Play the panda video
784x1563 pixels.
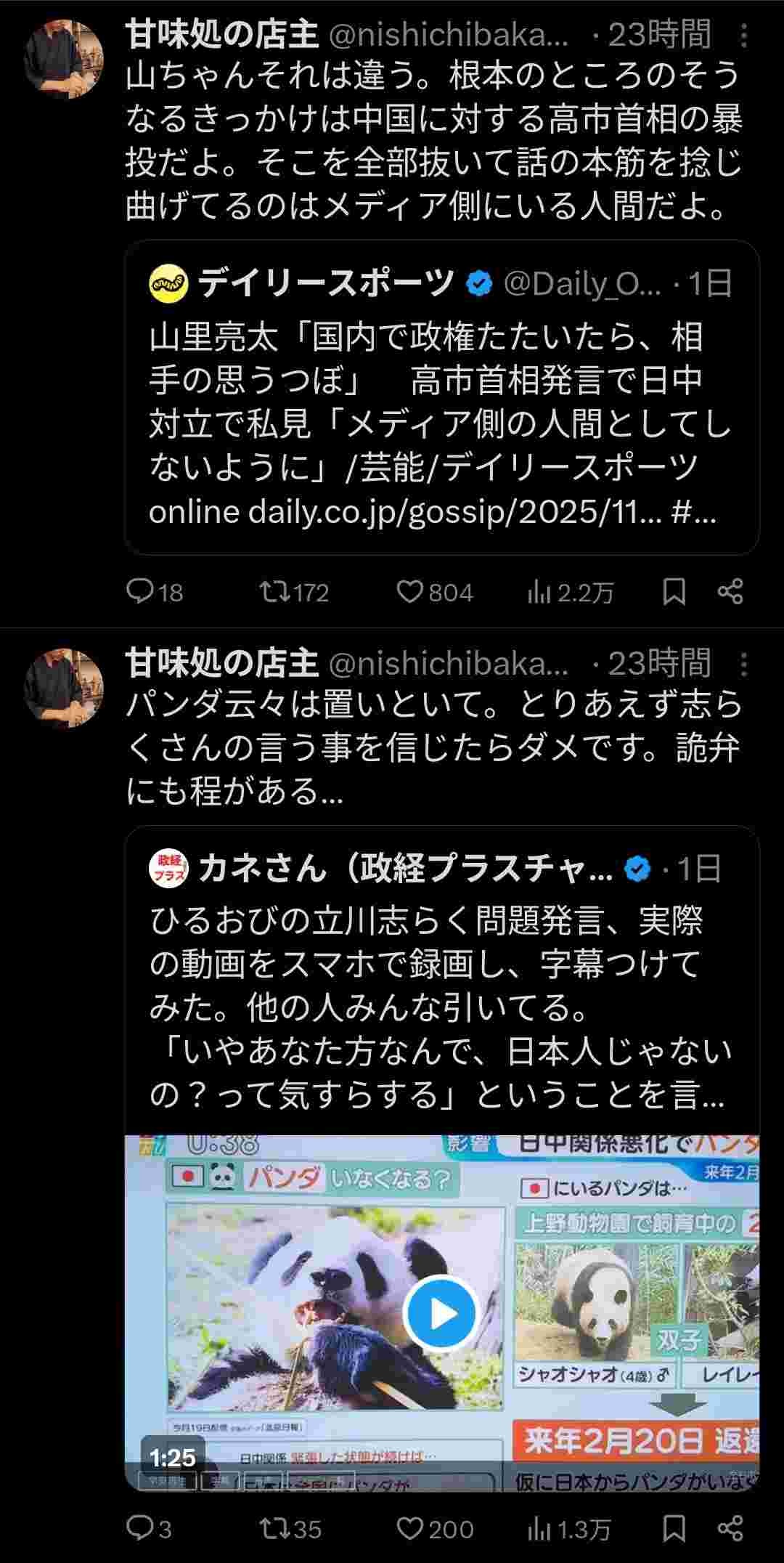coord(441,1312)
